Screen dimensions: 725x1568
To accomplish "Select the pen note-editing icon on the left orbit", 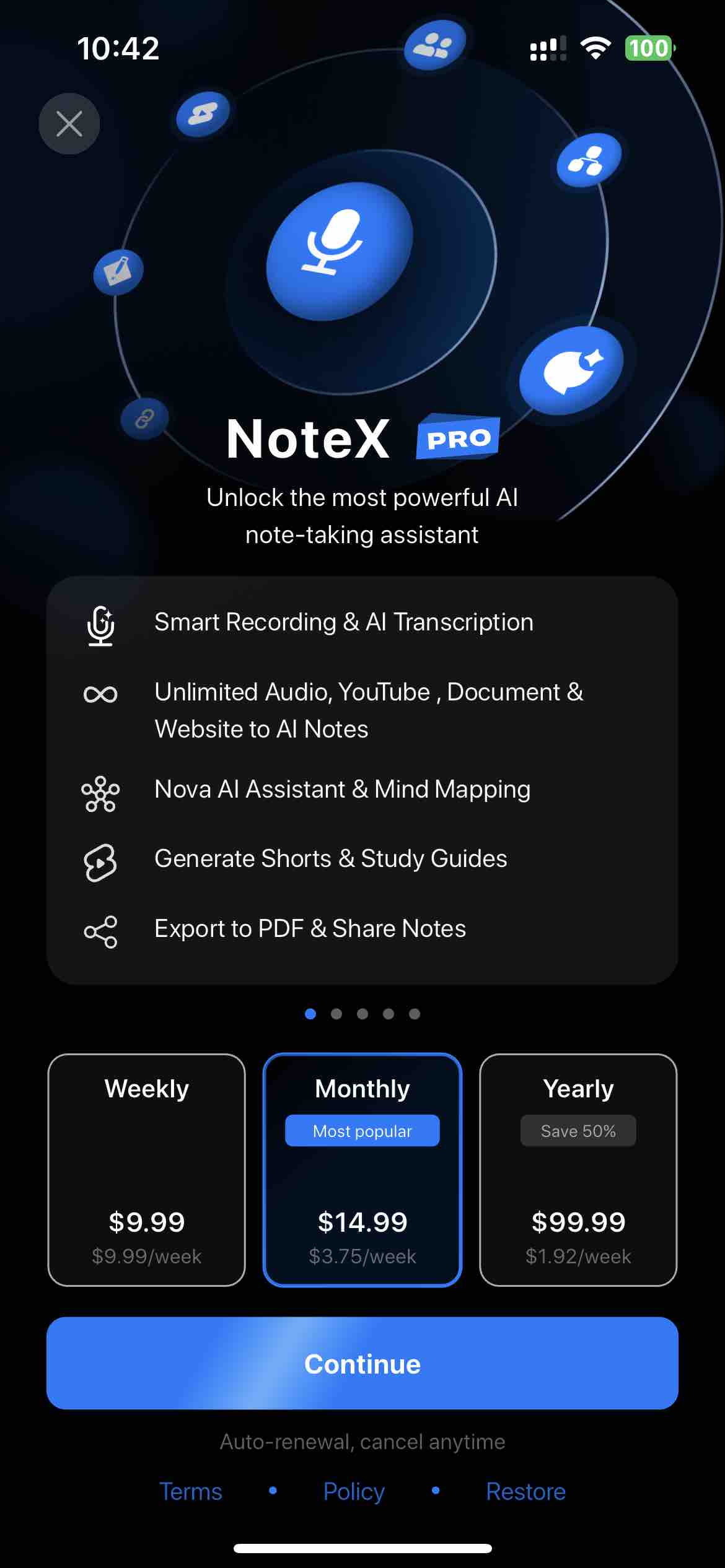I will pos(120,269).
